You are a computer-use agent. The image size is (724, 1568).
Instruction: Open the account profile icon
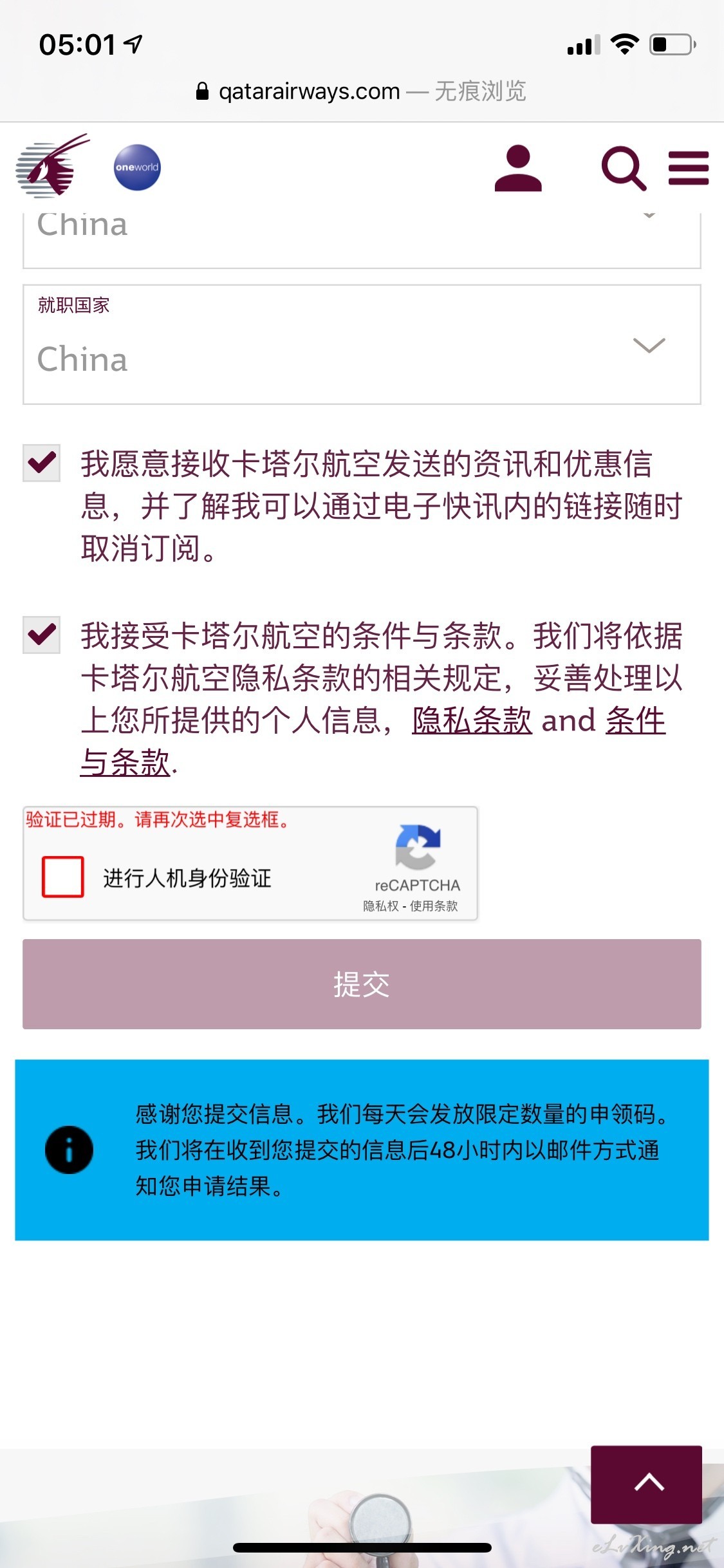pyautogui.click(x=518, y=168)
